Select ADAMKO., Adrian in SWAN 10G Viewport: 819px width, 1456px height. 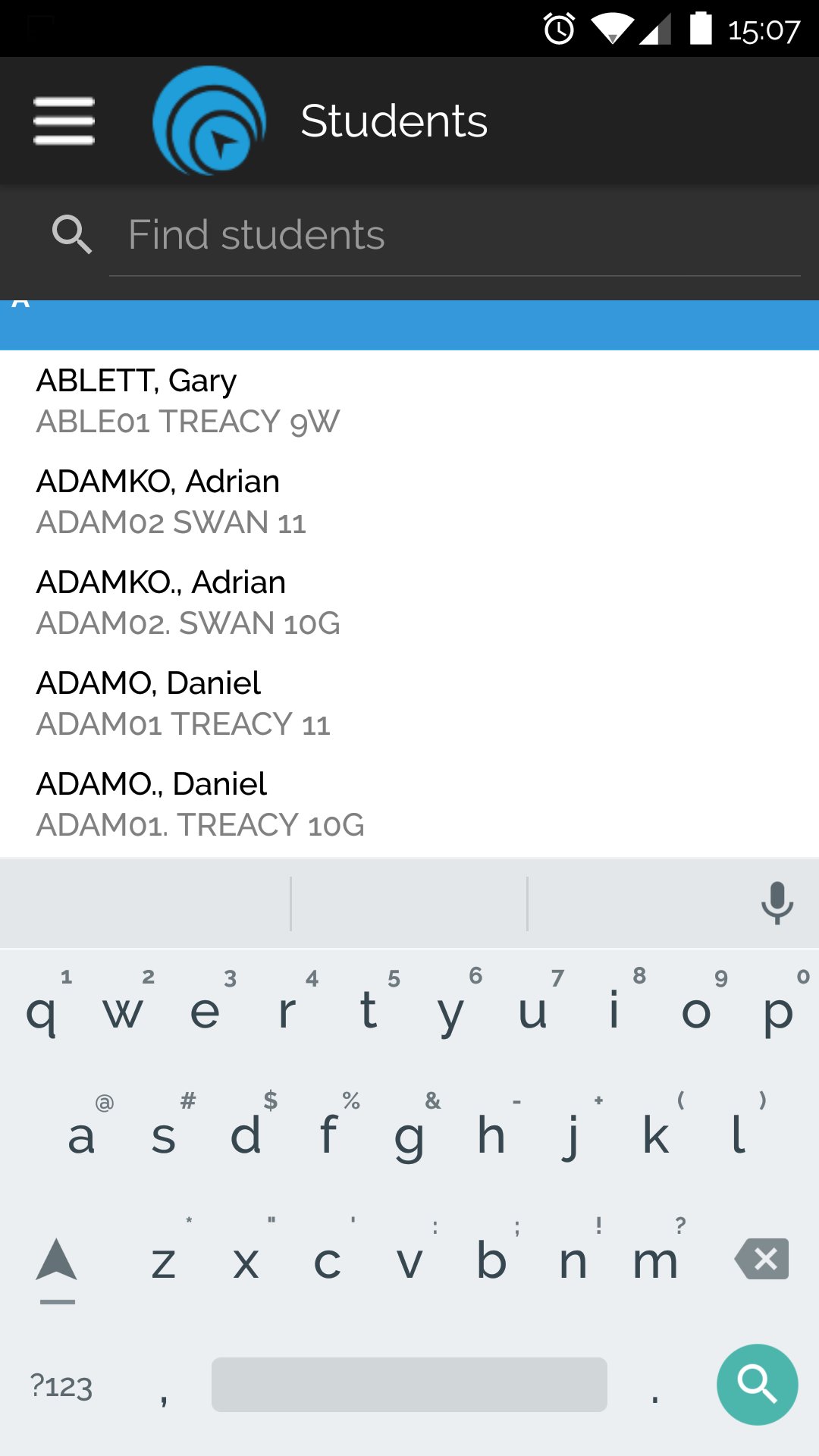303,600
